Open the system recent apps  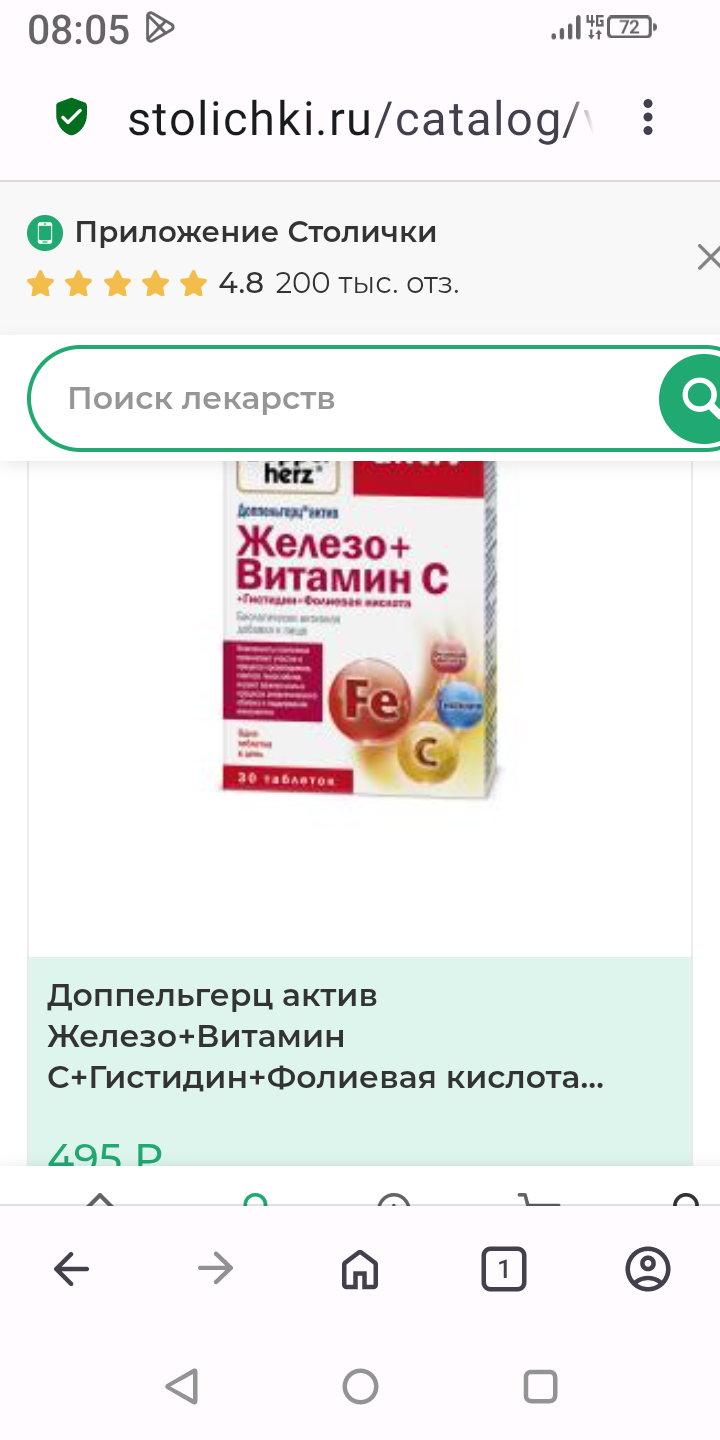(540, 1387)
